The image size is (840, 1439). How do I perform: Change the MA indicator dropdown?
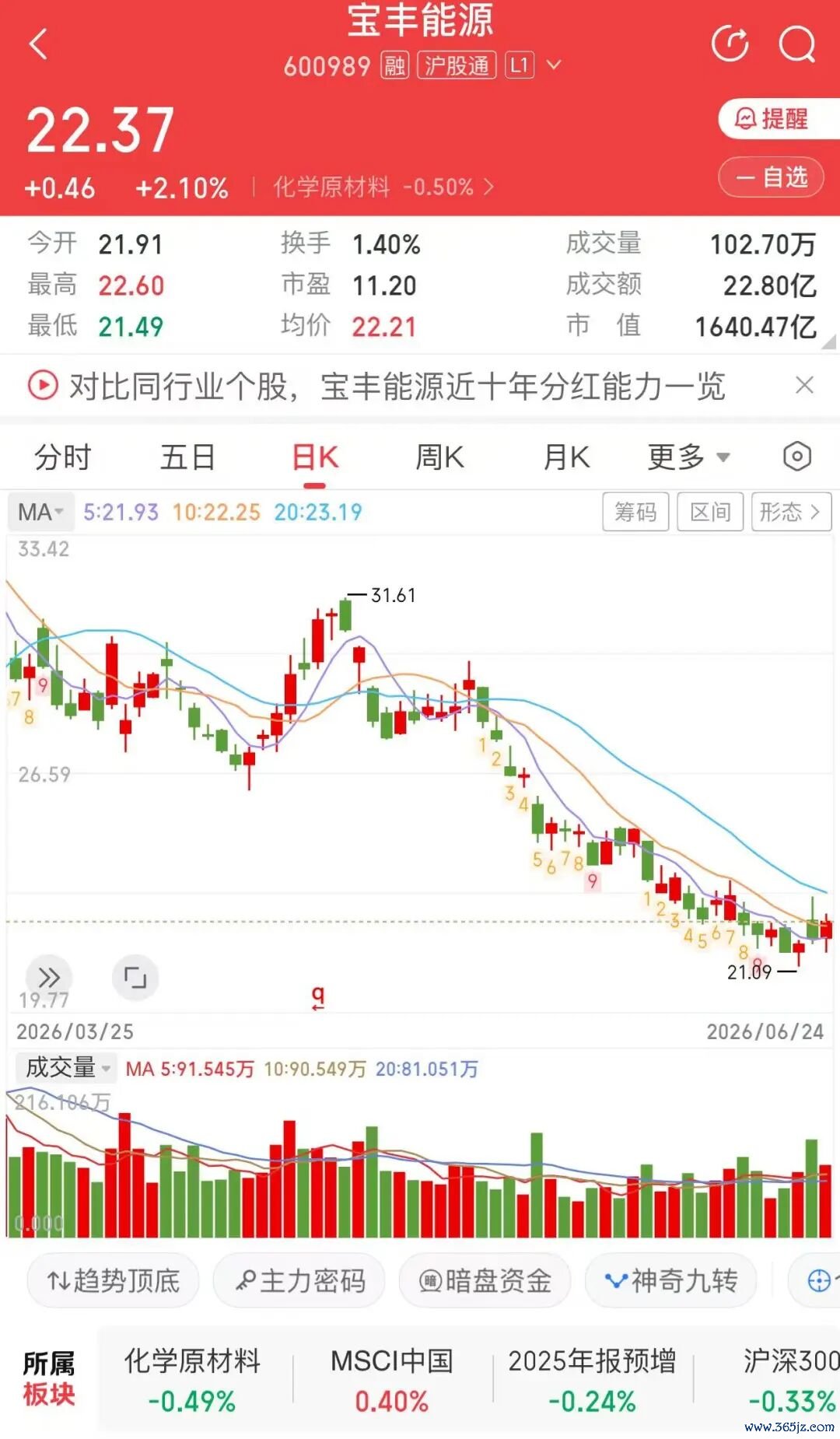[41, 512]
